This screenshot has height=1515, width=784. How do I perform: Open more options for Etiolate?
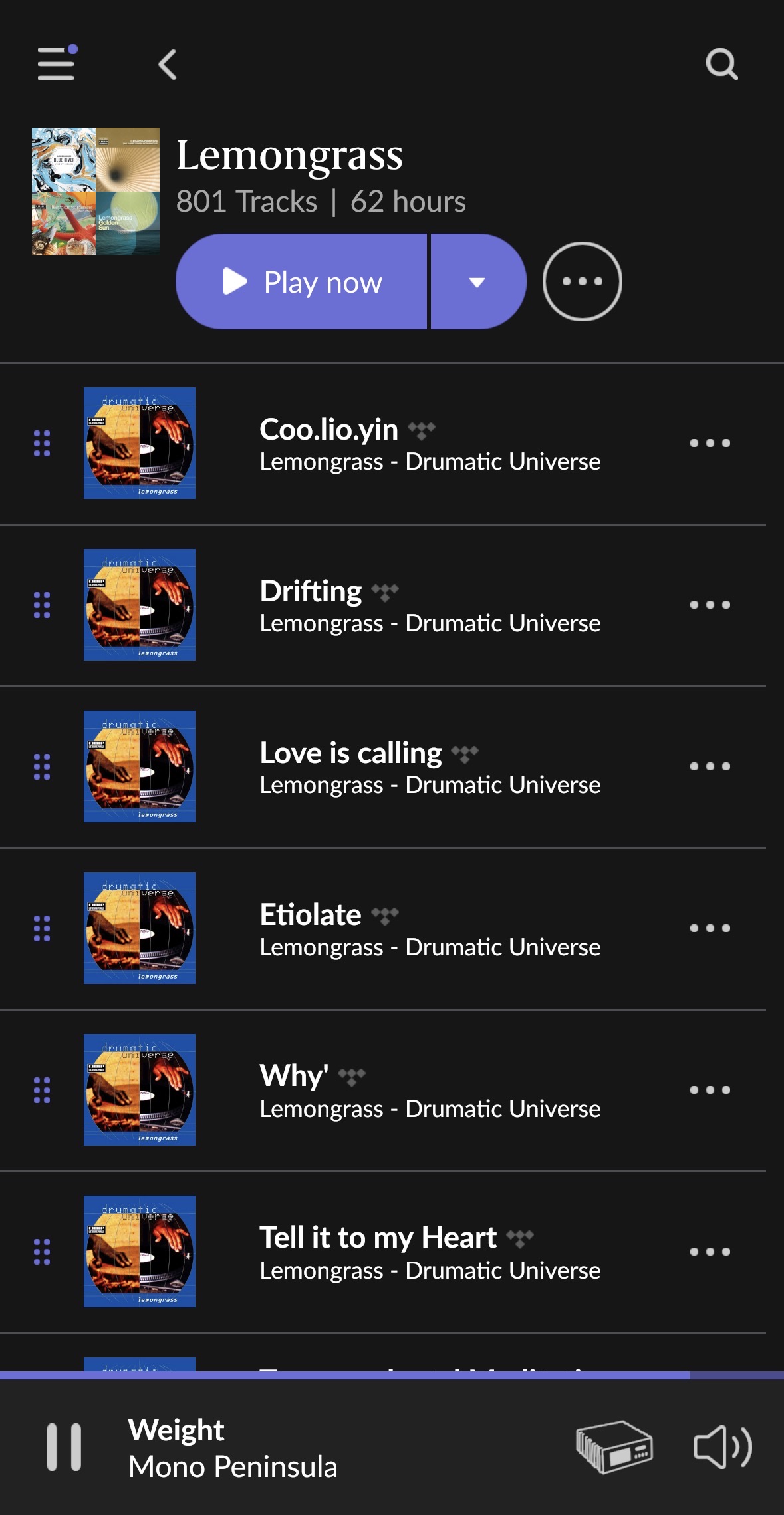pos(710,928)
